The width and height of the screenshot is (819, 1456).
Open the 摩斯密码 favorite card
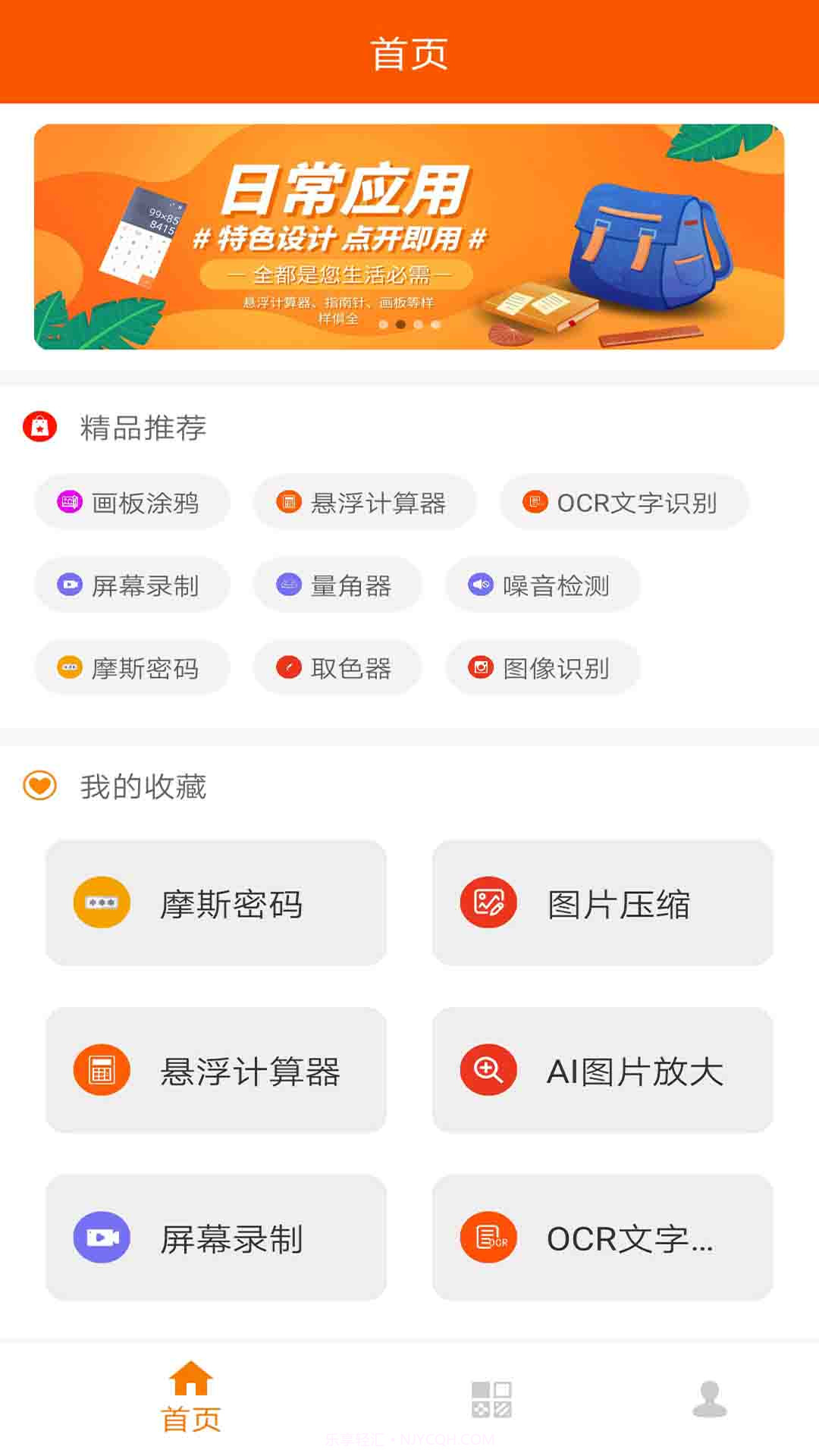point(216,902)
